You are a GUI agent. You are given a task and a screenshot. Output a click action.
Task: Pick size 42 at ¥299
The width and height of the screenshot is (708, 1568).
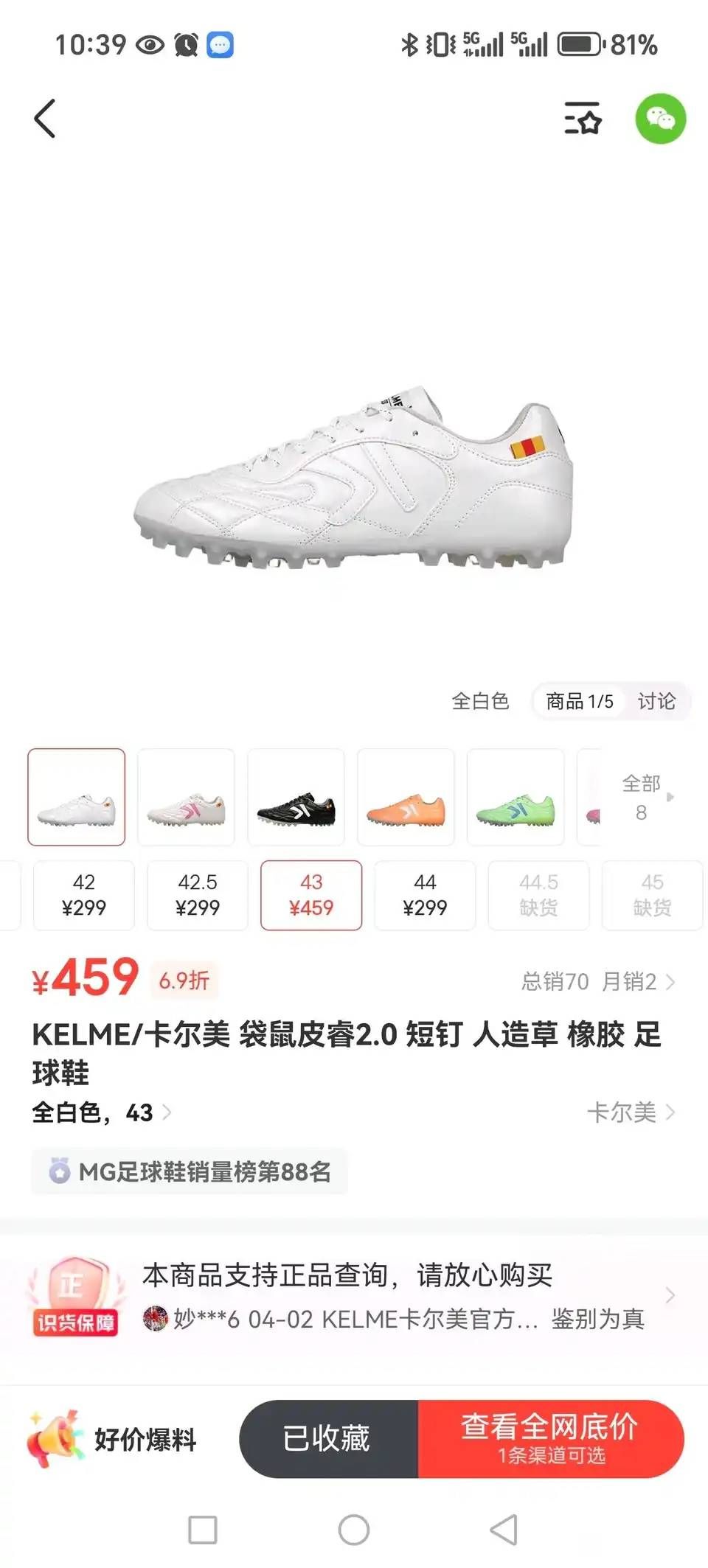coord(84,895)
